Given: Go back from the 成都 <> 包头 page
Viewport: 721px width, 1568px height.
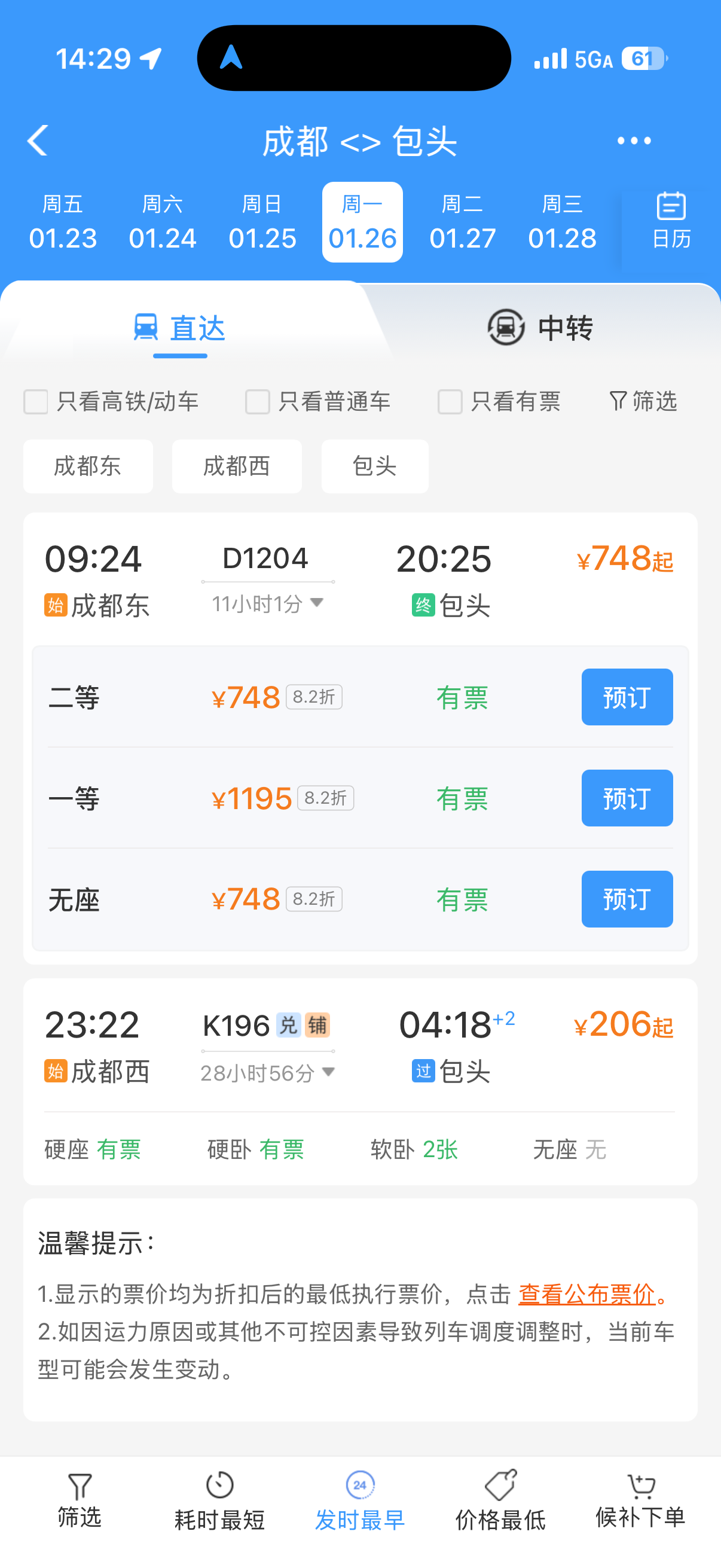Looking at the screenshot, I should (38, 141).
